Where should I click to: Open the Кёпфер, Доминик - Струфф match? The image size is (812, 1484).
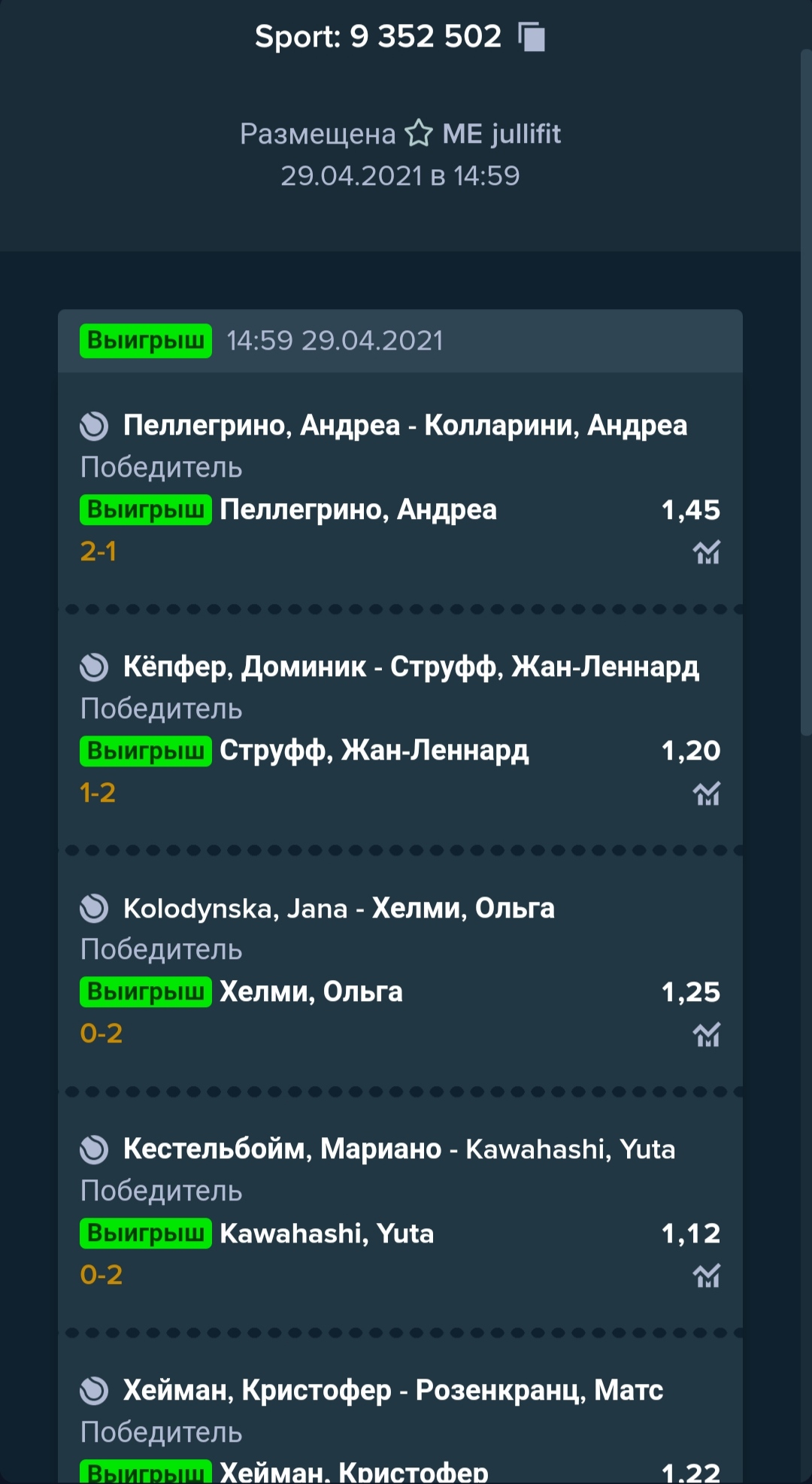411,667
